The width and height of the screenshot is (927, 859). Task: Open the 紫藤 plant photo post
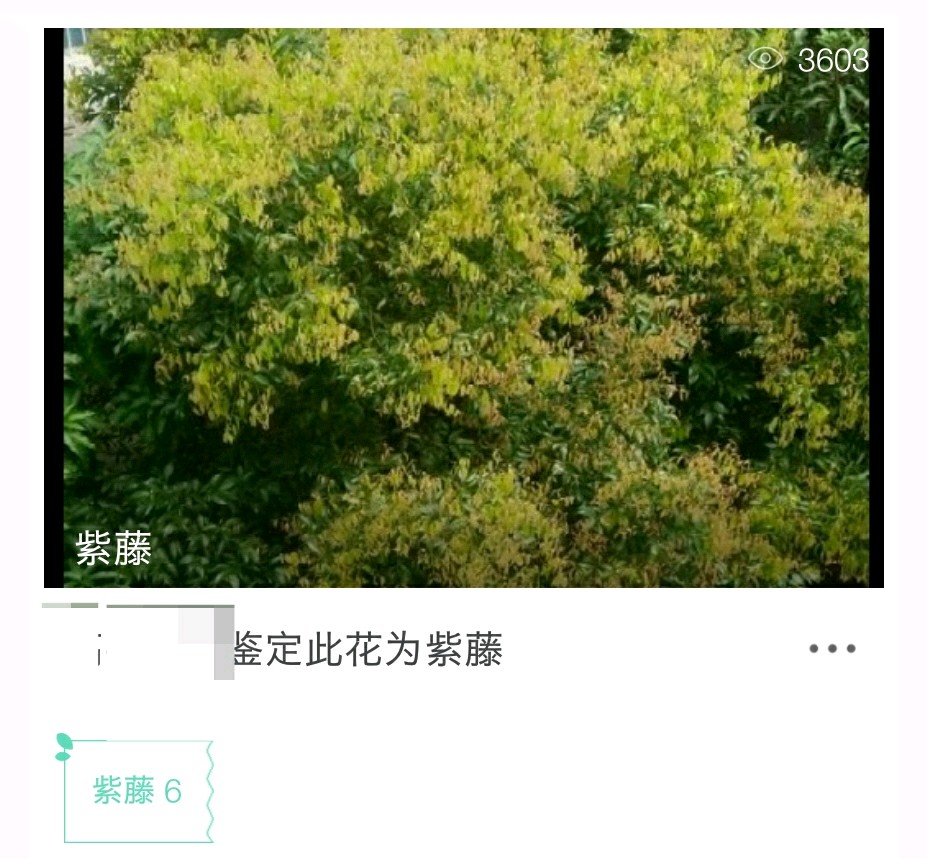tap(465, 307)
